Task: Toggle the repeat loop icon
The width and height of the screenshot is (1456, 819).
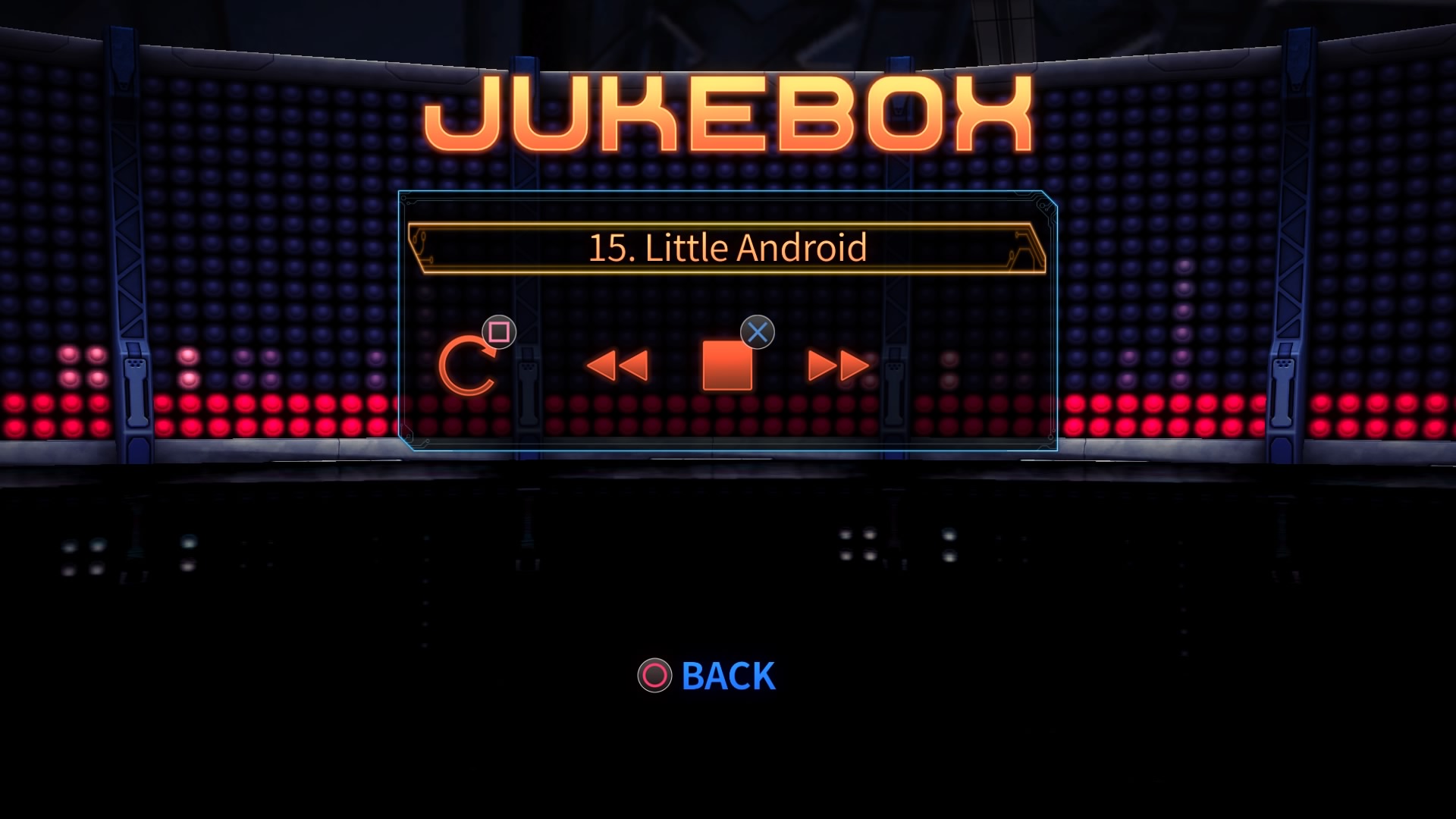Action: pyautogui.click(x=466, y=367)
